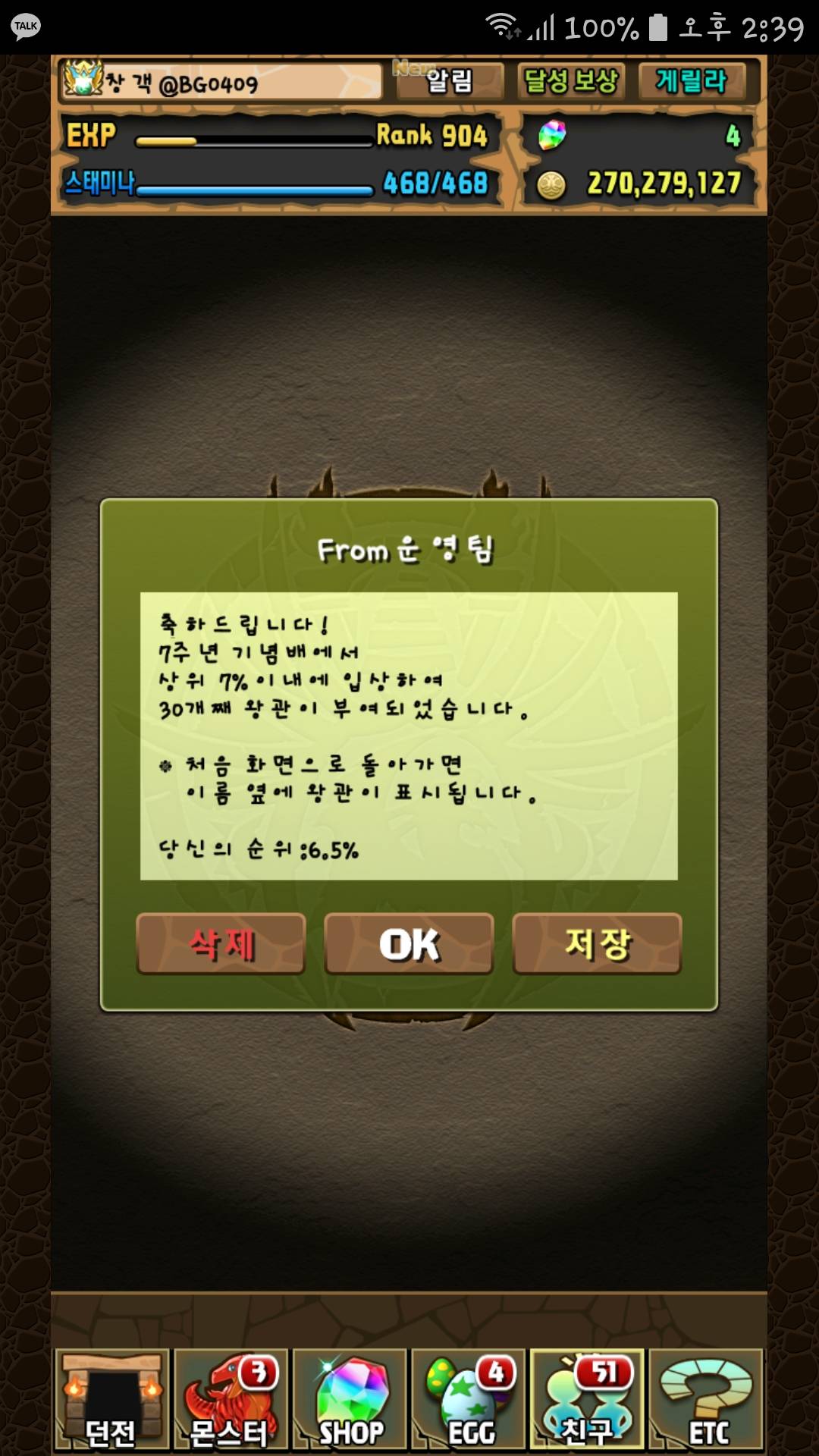Switch to the 친구 friends tab
The height and width of the screenshot is (1456, 819).
point(588,1400)
